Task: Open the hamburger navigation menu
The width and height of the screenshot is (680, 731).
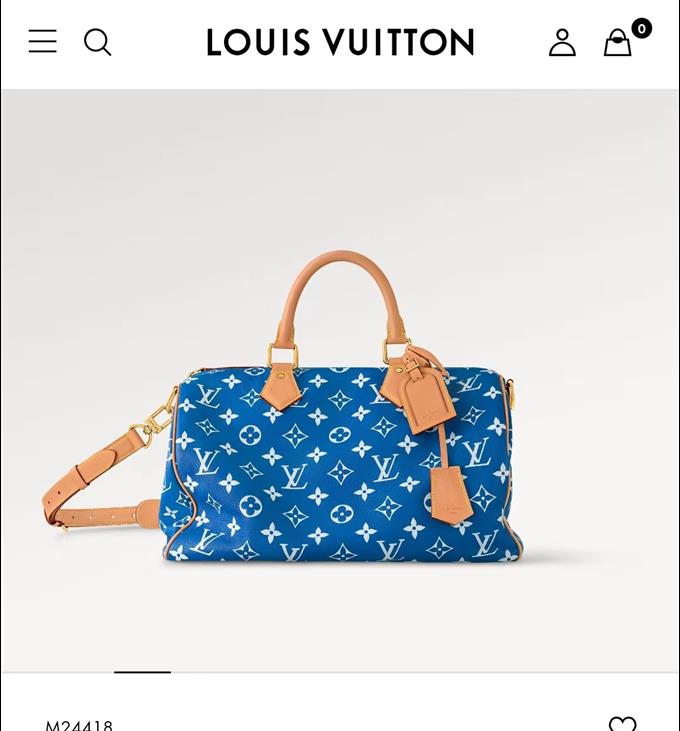Action: pyautogui.click(x=42, y=41)
